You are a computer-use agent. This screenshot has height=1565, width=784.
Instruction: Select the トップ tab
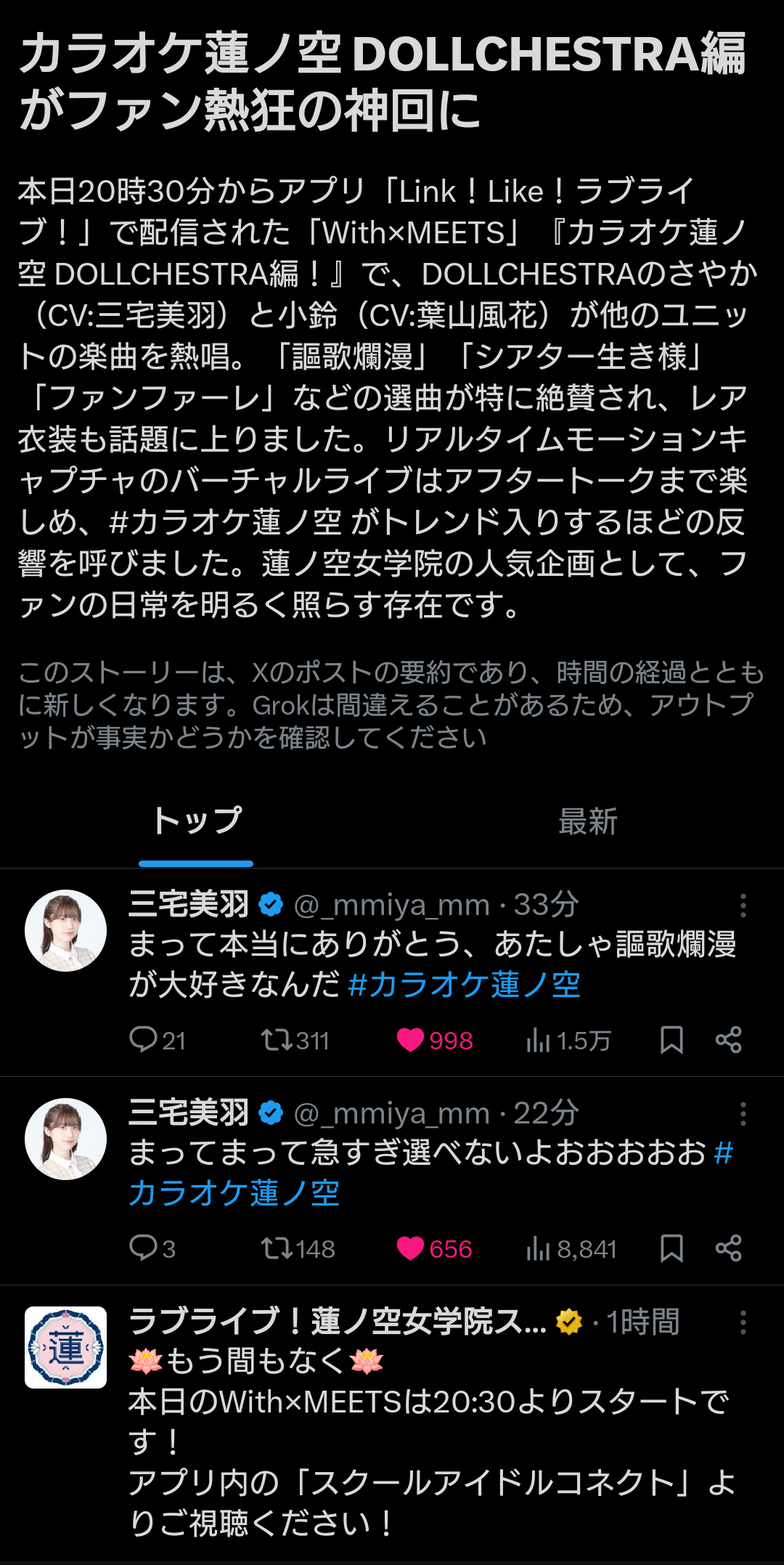click(x=196, y=822)
